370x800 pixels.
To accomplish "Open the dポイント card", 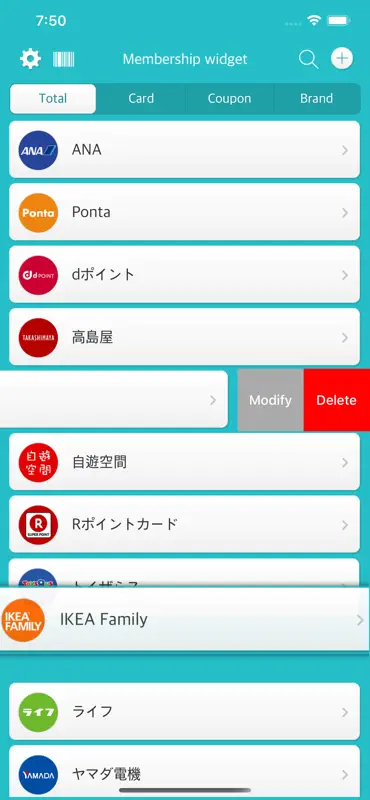I will [x=185, y=274].
